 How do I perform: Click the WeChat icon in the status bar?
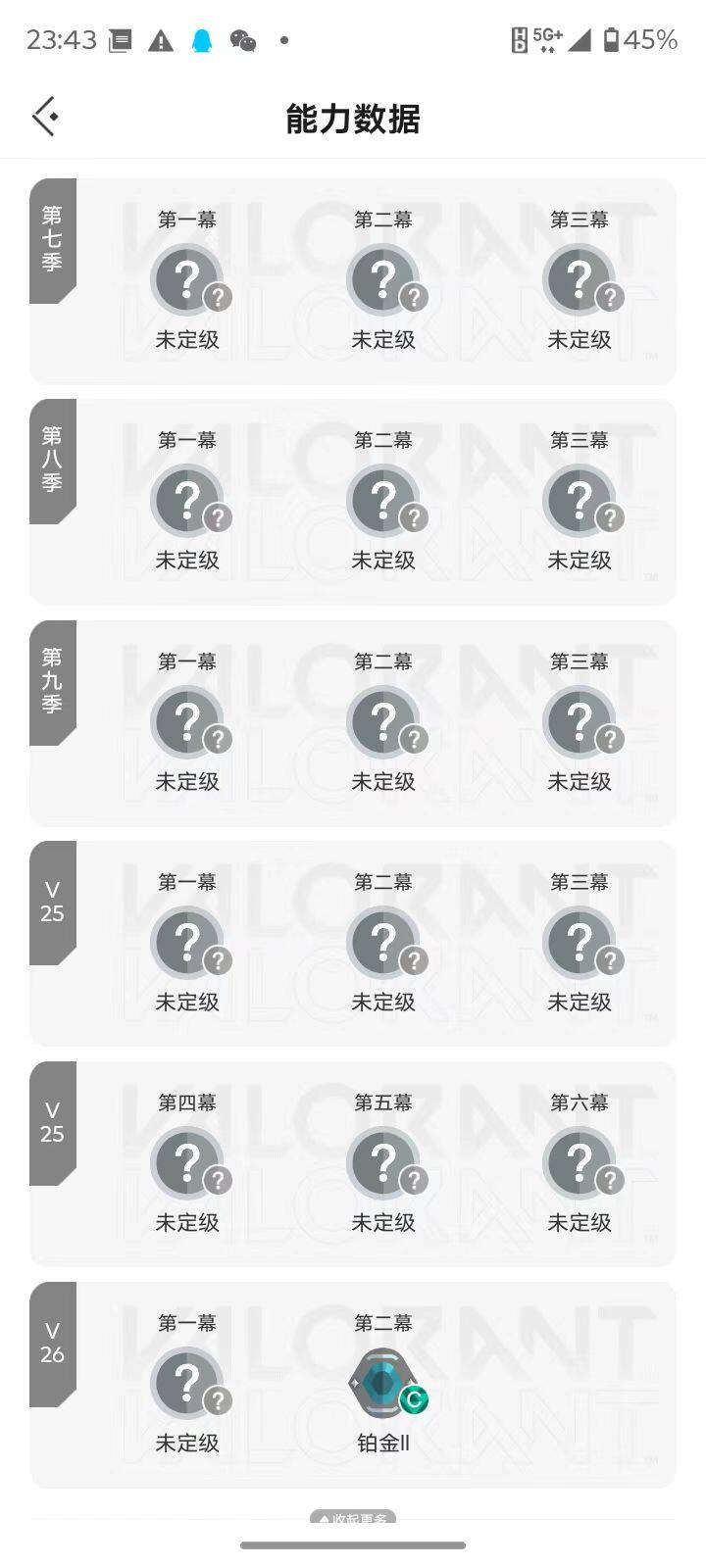[x=243, y=39]
